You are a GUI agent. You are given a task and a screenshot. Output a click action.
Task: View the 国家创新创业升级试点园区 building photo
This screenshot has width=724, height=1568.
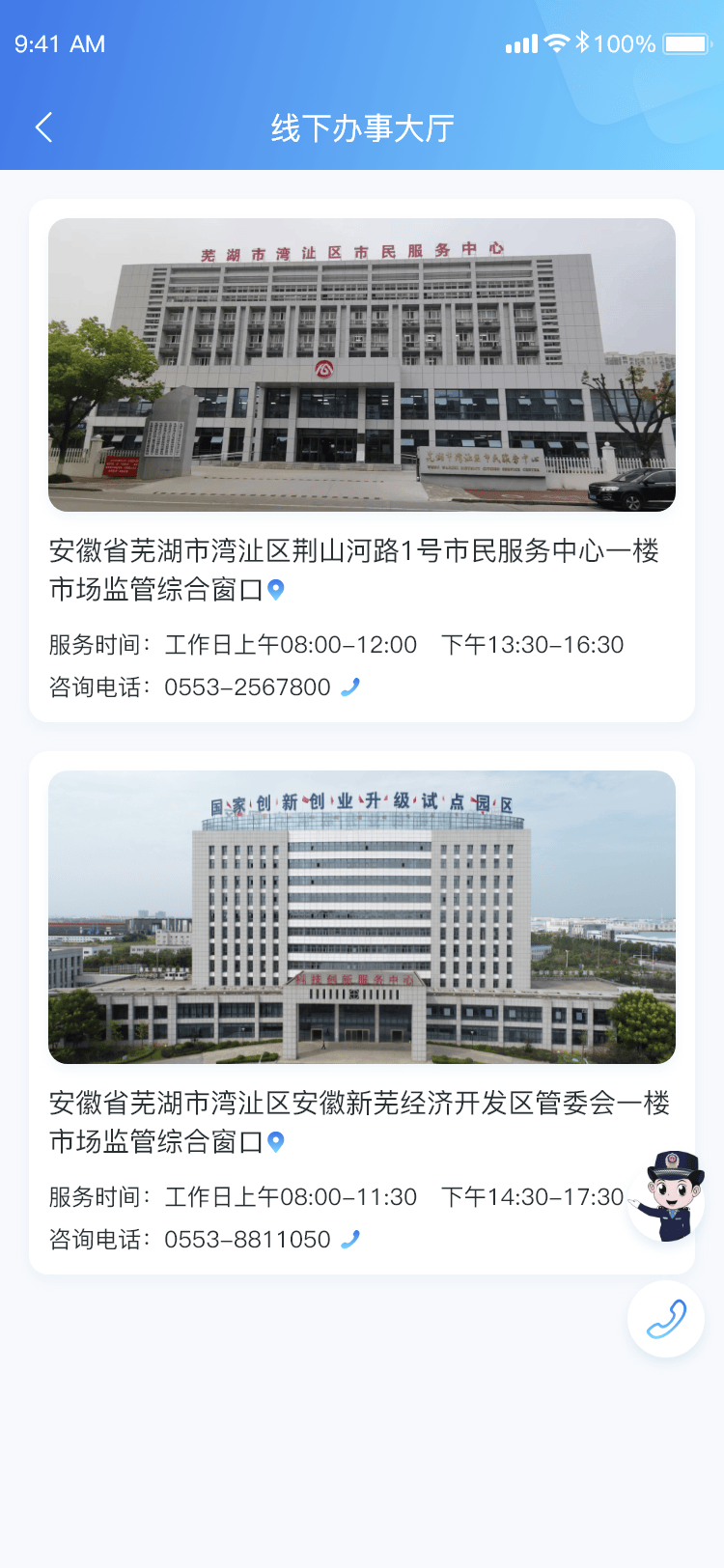[362, 917]
